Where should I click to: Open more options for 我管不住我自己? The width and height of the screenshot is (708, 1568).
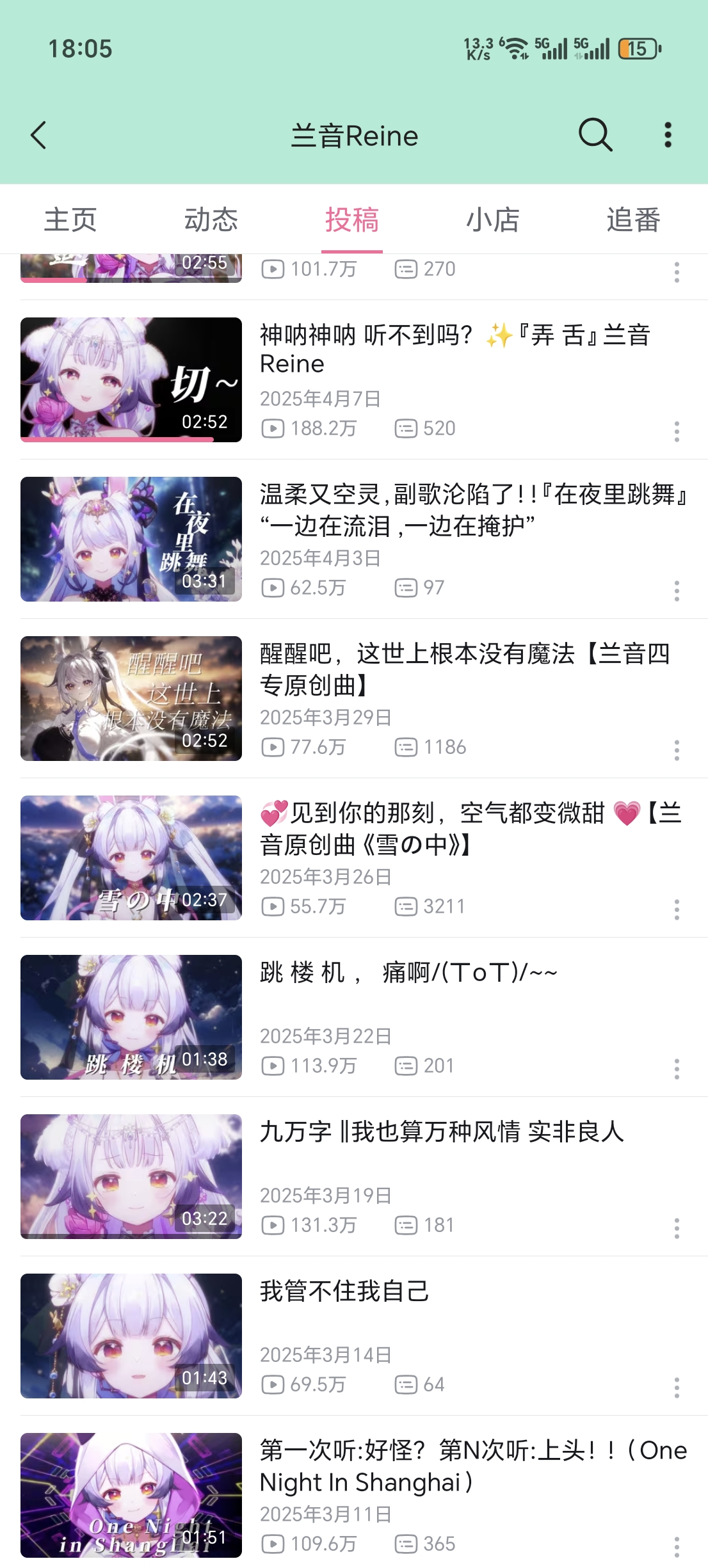click(677, 1388)
